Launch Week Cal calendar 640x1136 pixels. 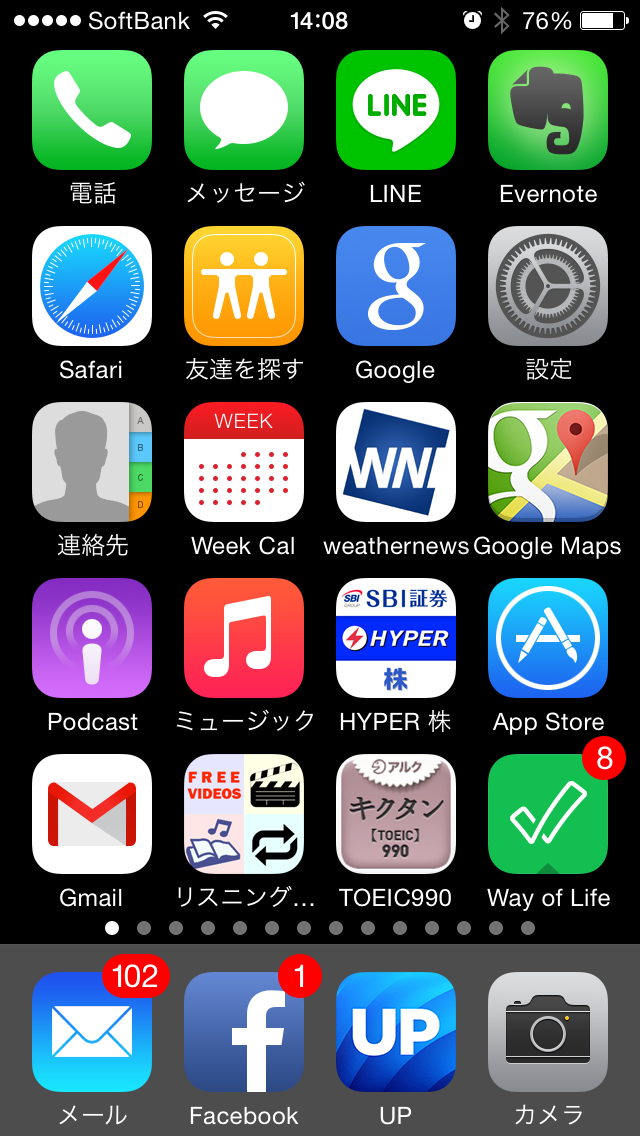tap(244, 462)
